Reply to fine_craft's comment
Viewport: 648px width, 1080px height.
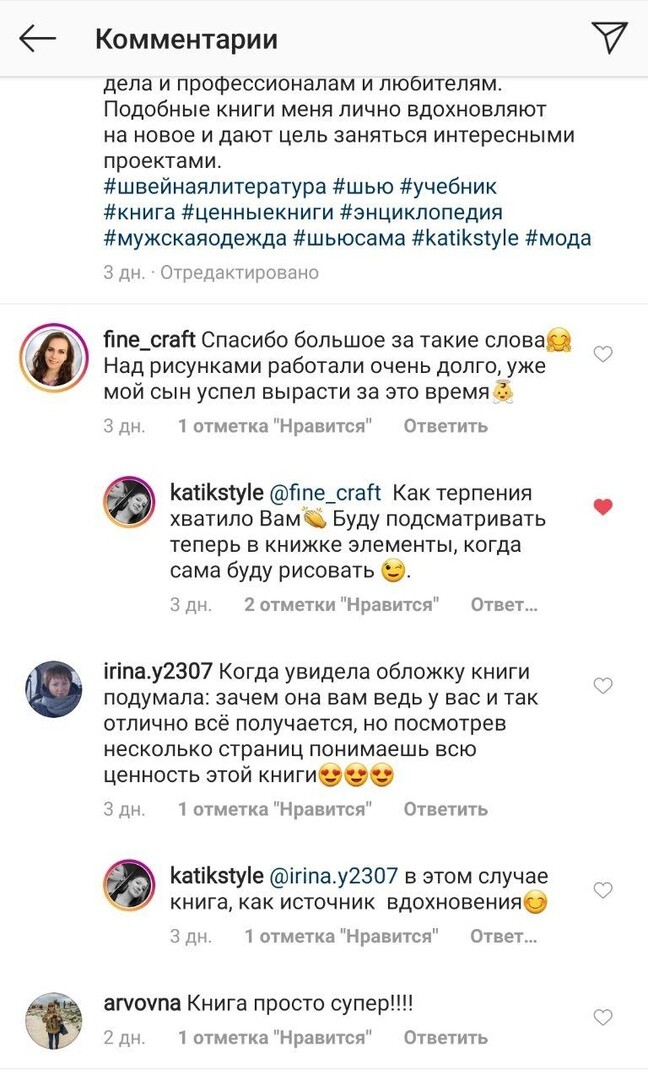(445, 426)
